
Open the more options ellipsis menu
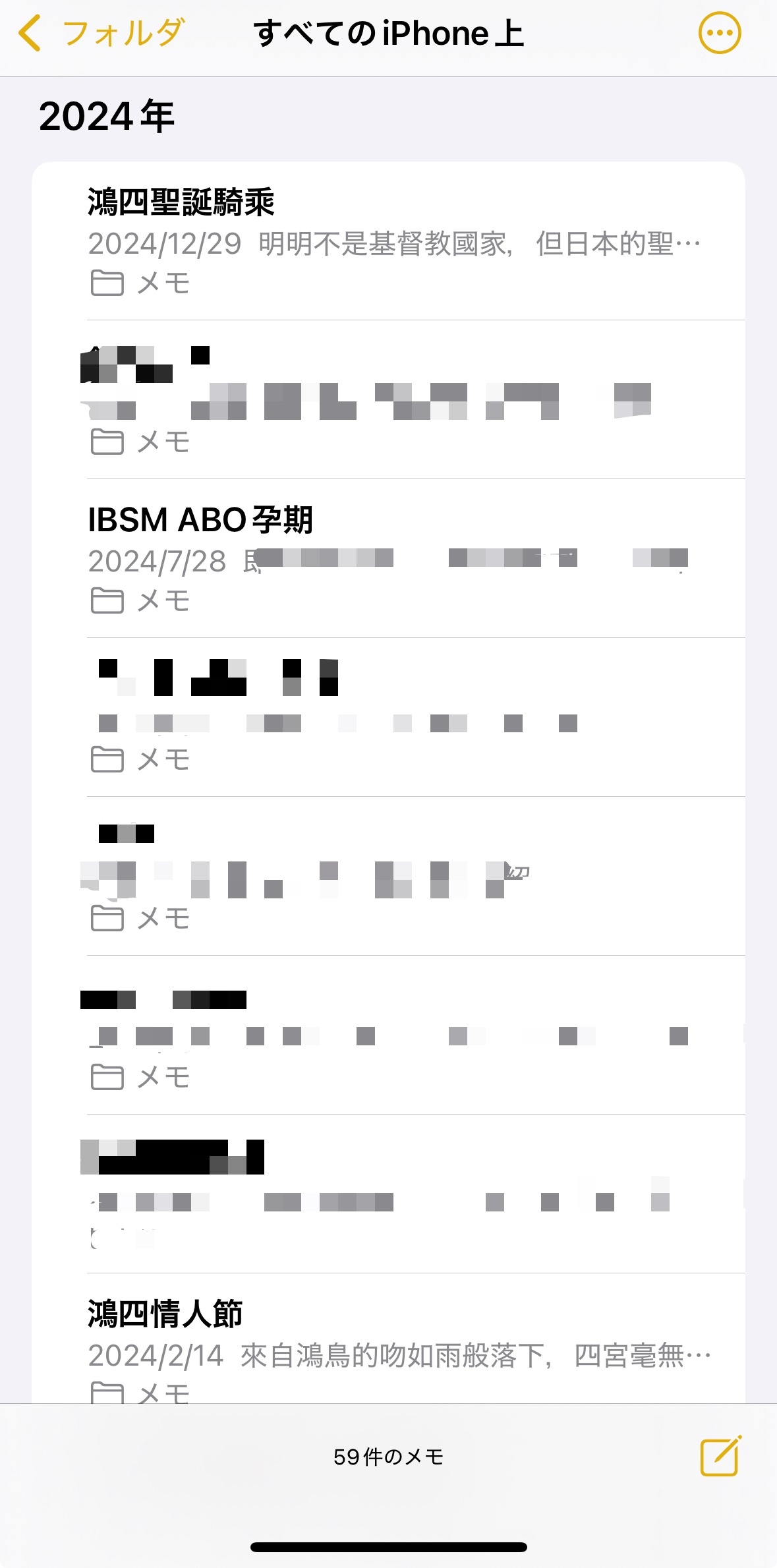[719, 33]
